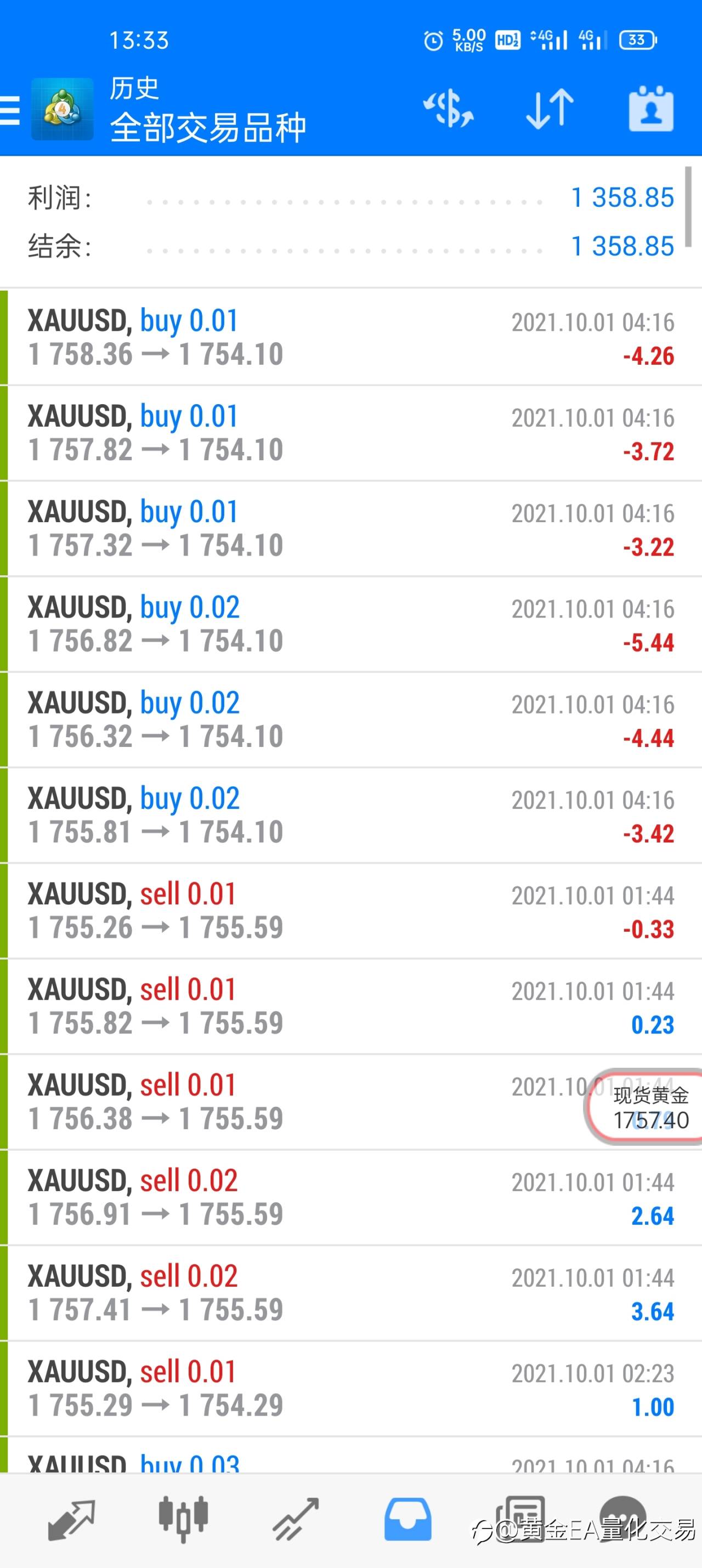Open the sell 0.02 trade at 1 757.41
Viewport: 702px width, 1568px height.
[350, 1293]
